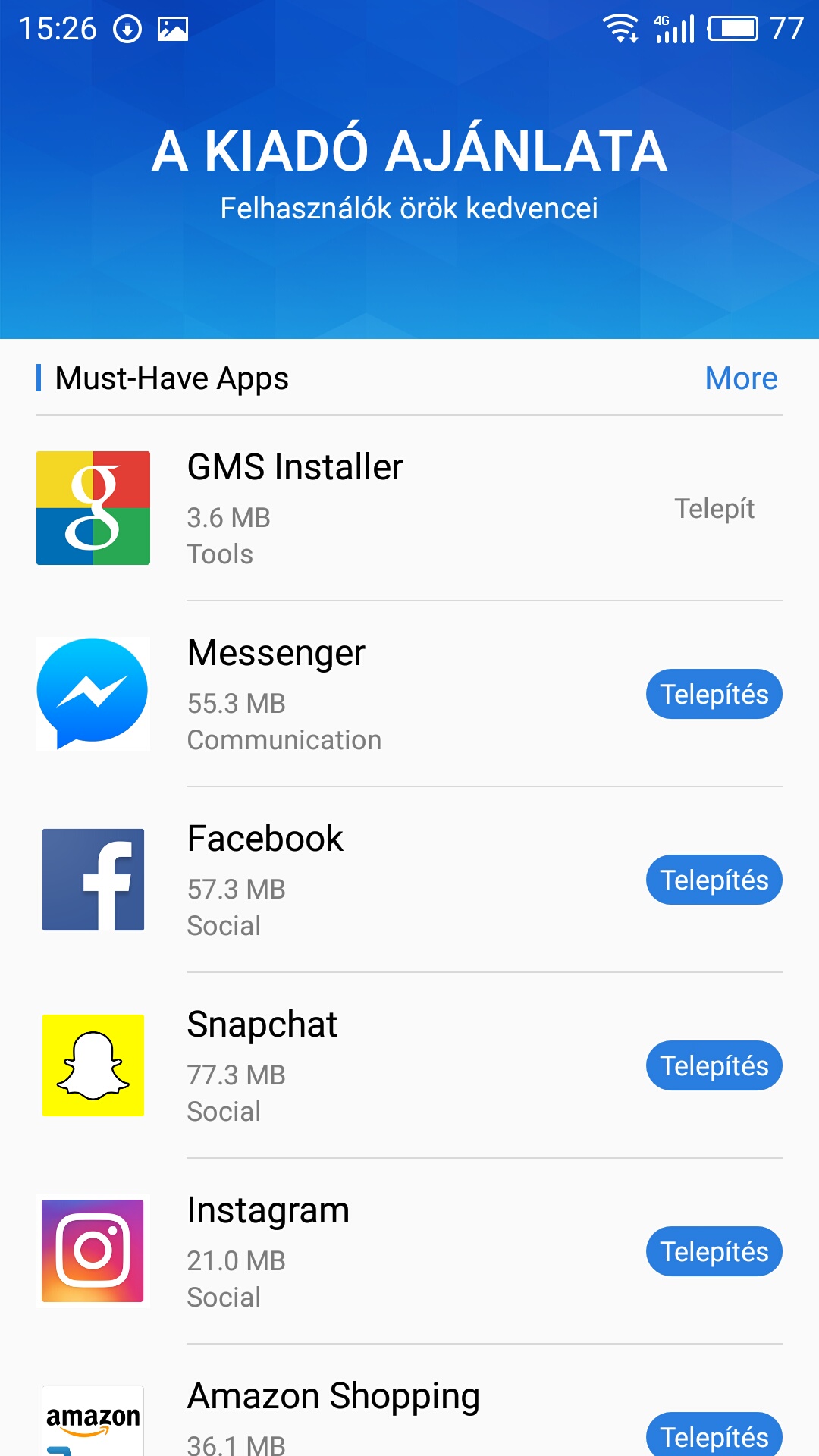Install Facebook with its Telepítés button
The width and height of the screenshot is (819, 1456).
[713, 880]
